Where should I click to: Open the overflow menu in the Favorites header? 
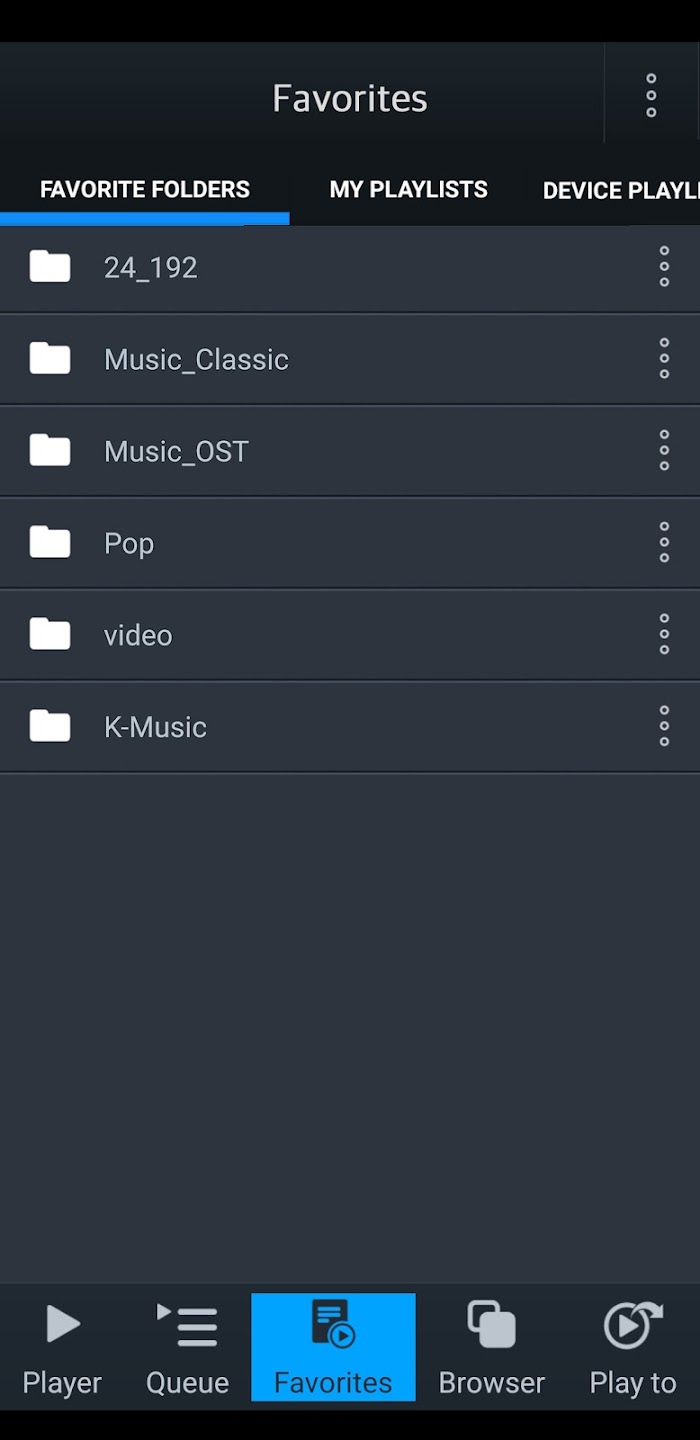(651, 96)
